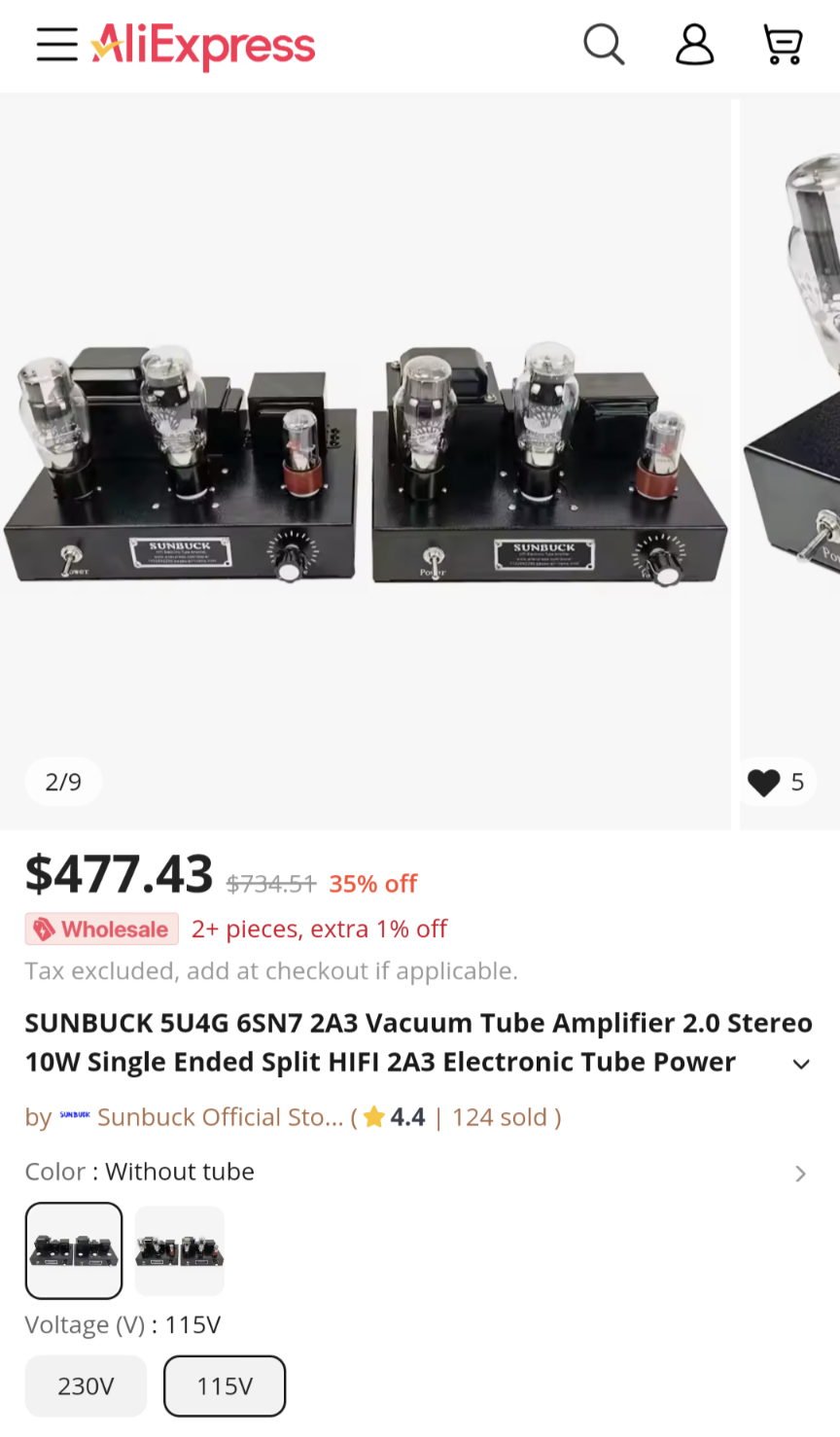Open the Color options chevron
Screen dimensions: 840x1437
[x=800, y=1174]
